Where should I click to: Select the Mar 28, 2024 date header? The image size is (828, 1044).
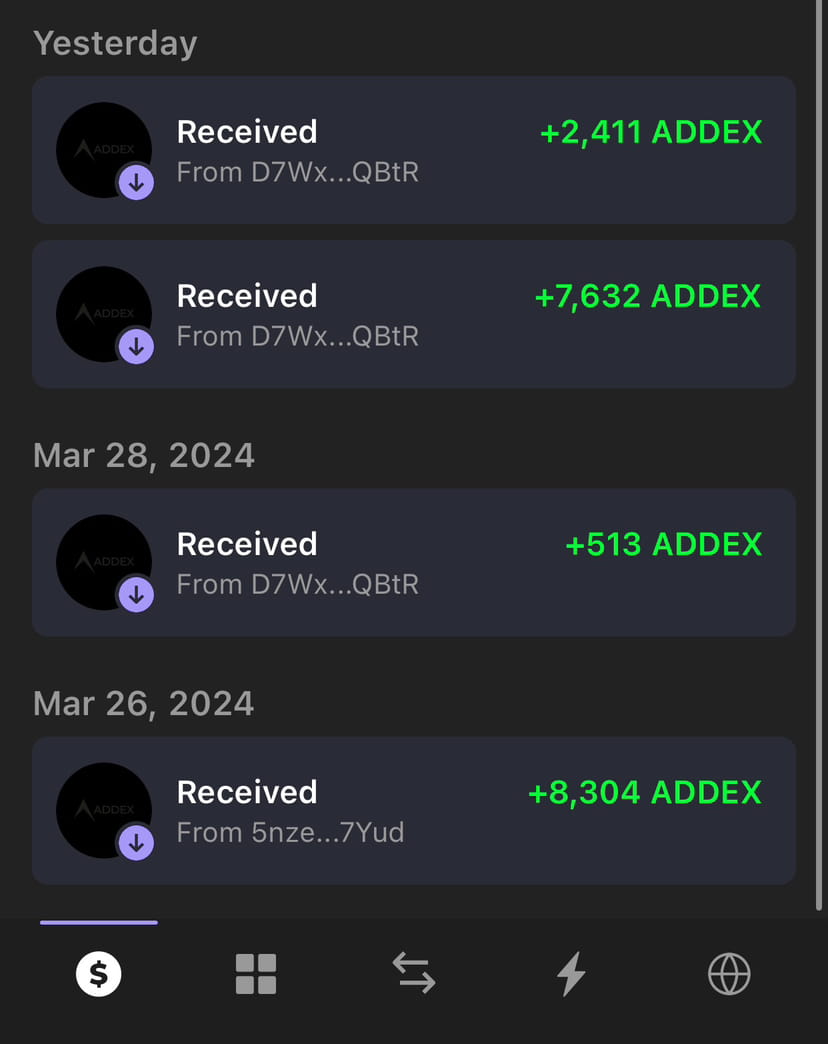coord(143,455)
